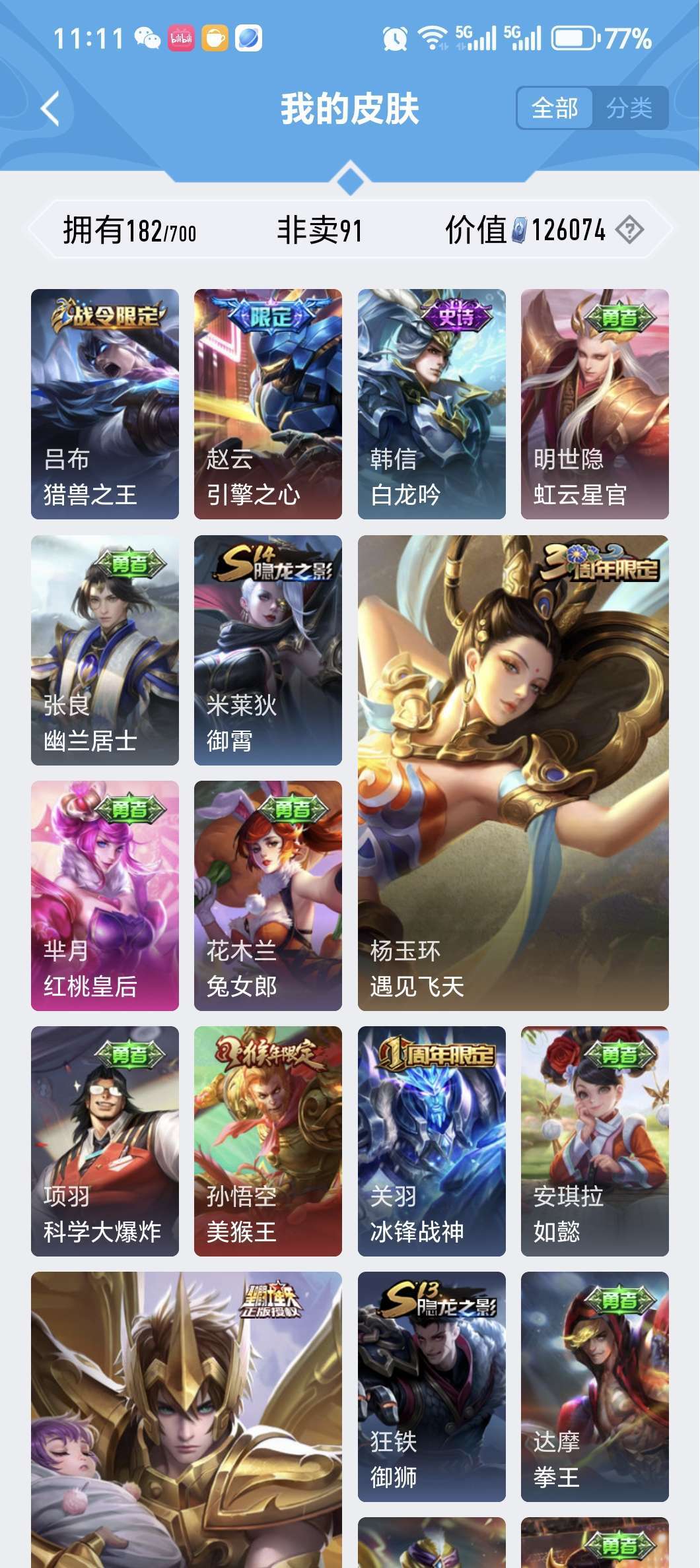
Task: Select the 狂铁 御狮 skin card
Action: click(432, 1387)
